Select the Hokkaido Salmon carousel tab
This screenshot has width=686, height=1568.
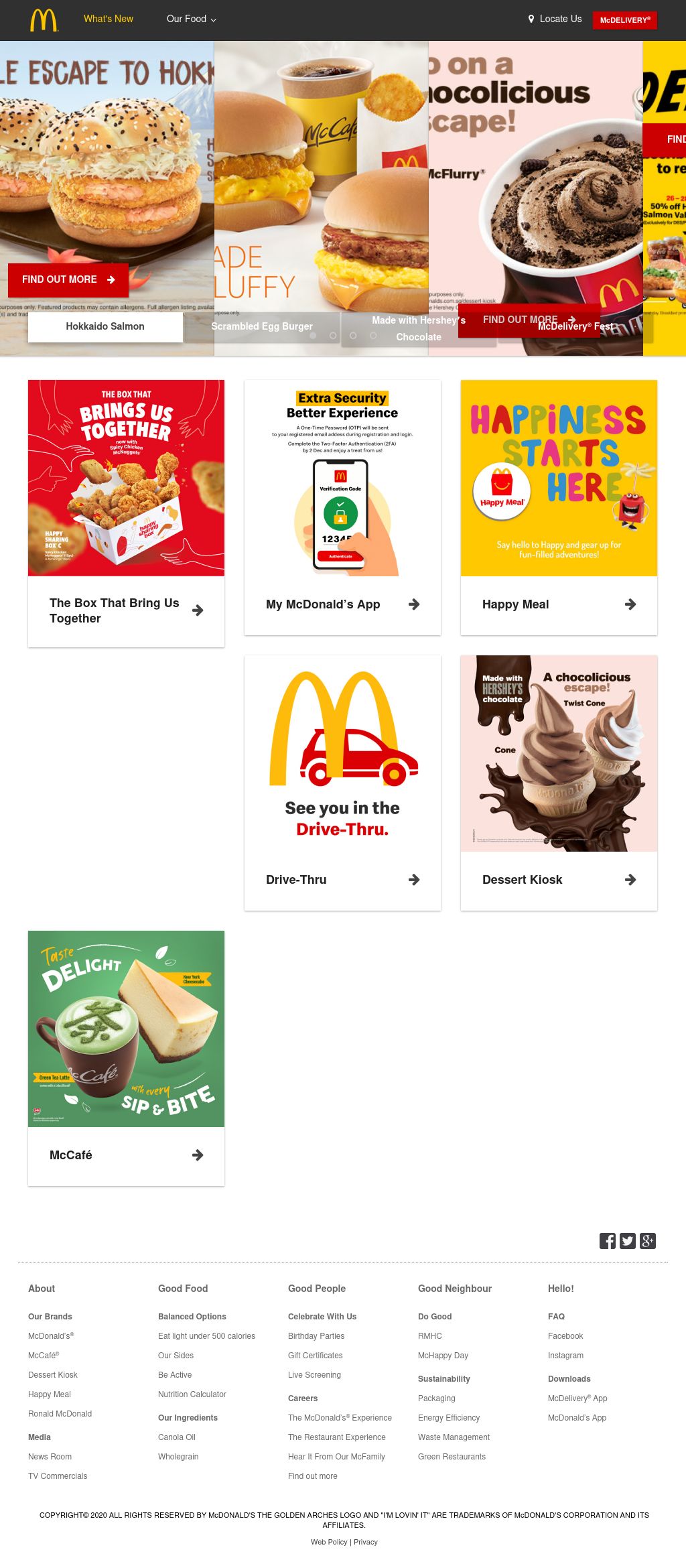[105, 326]
